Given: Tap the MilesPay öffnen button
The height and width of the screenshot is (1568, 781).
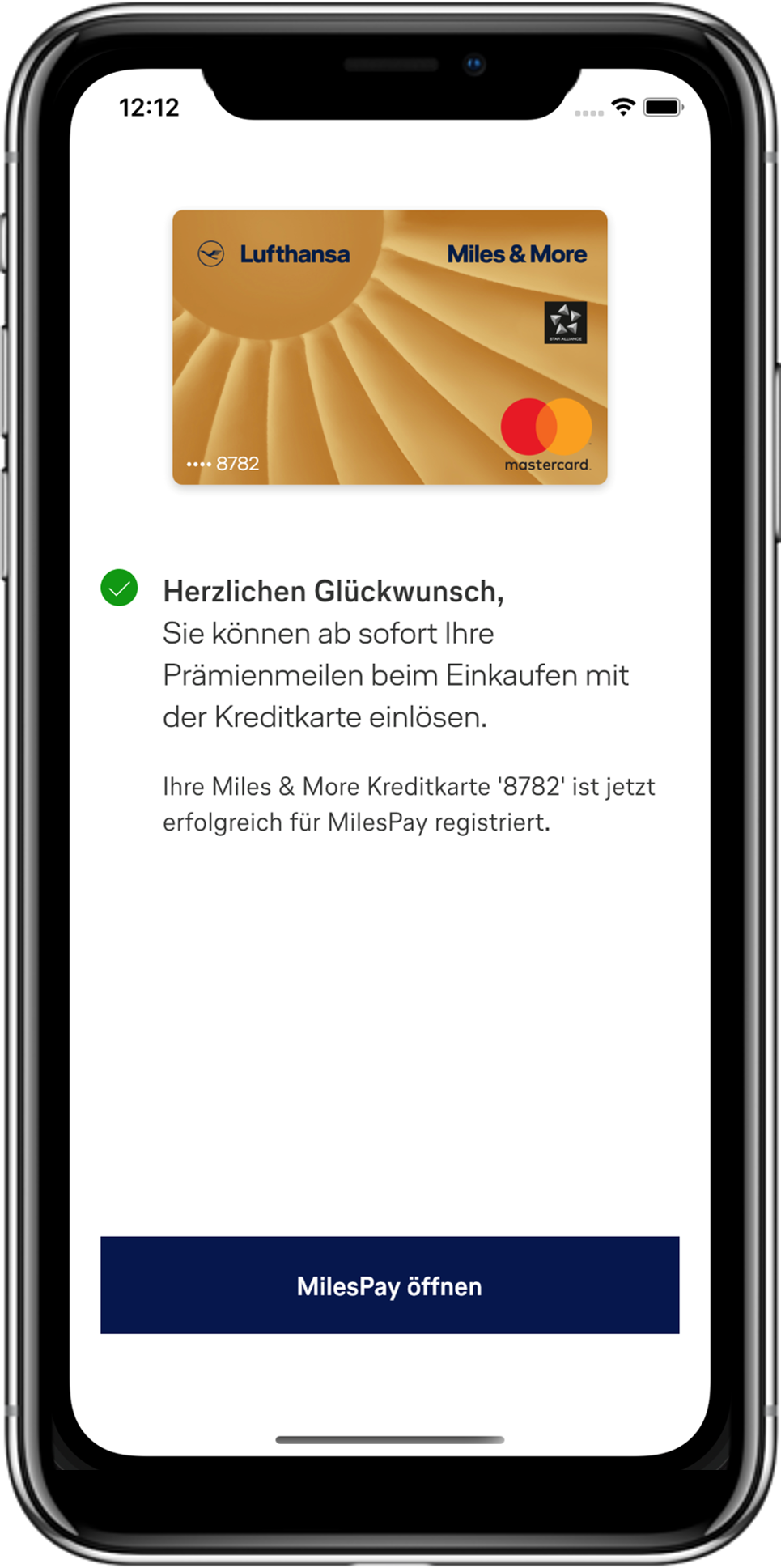Looking at the screenshot, I should [389, 1285].
